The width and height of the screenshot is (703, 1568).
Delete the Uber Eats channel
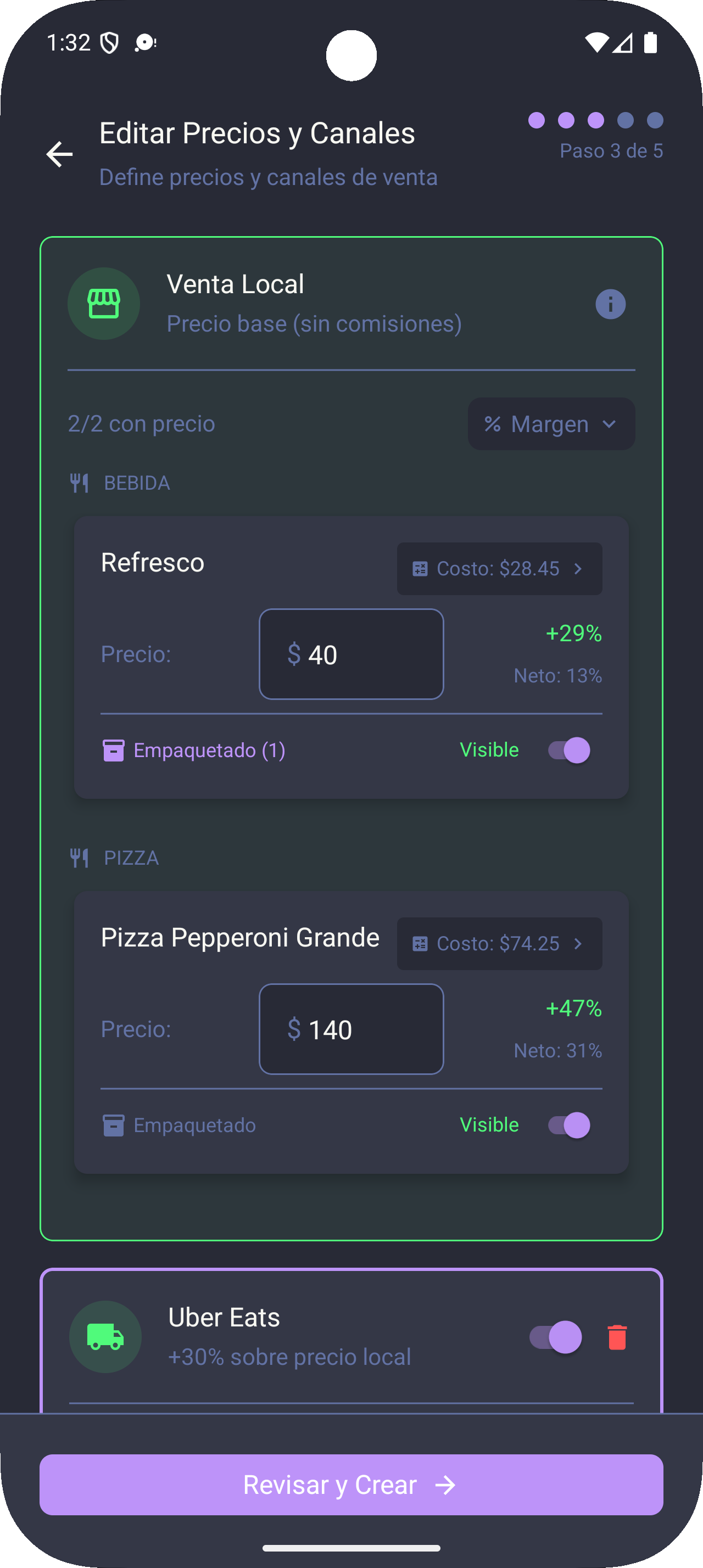617,1337
